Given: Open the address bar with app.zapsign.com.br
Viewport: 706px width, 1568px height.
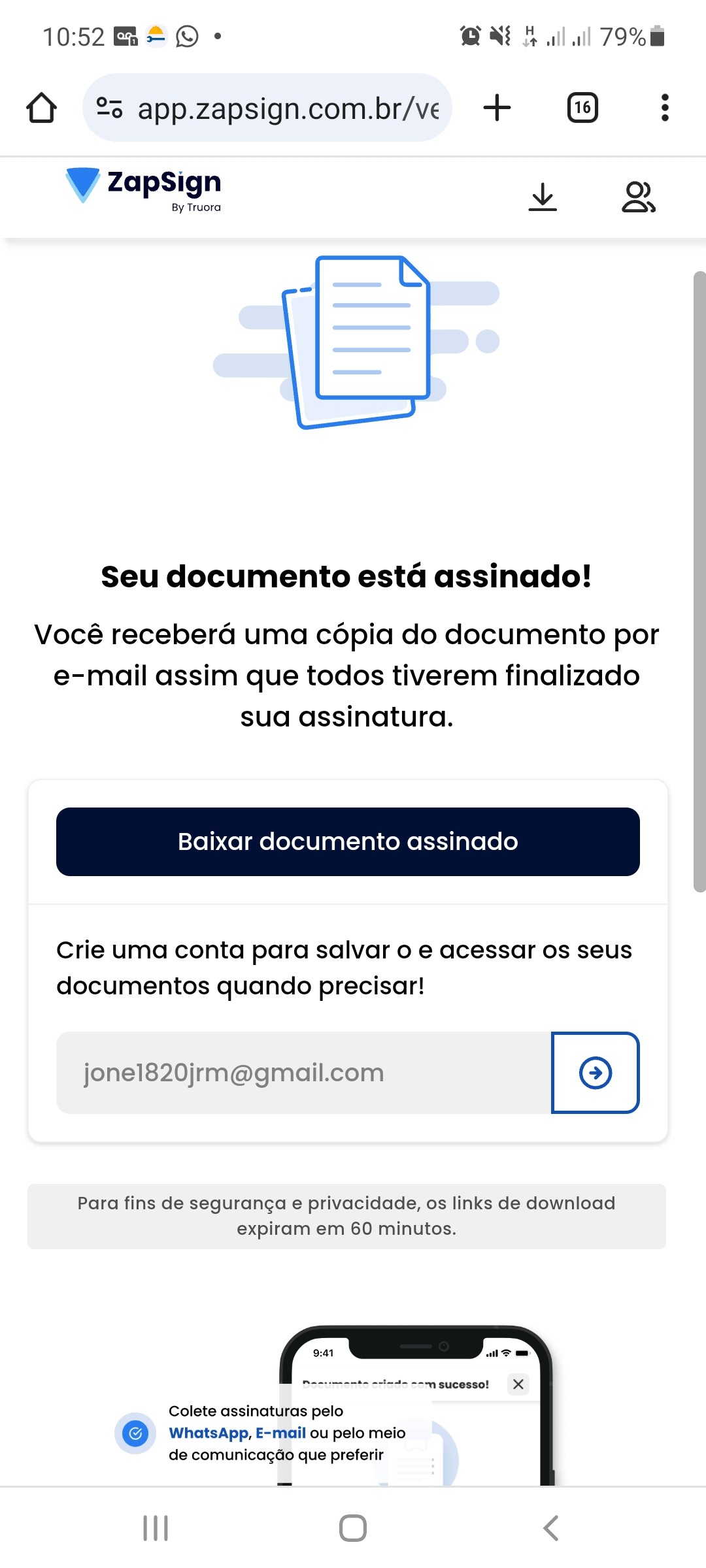Looking at the screenshot, I should click(x=288, y=108).
